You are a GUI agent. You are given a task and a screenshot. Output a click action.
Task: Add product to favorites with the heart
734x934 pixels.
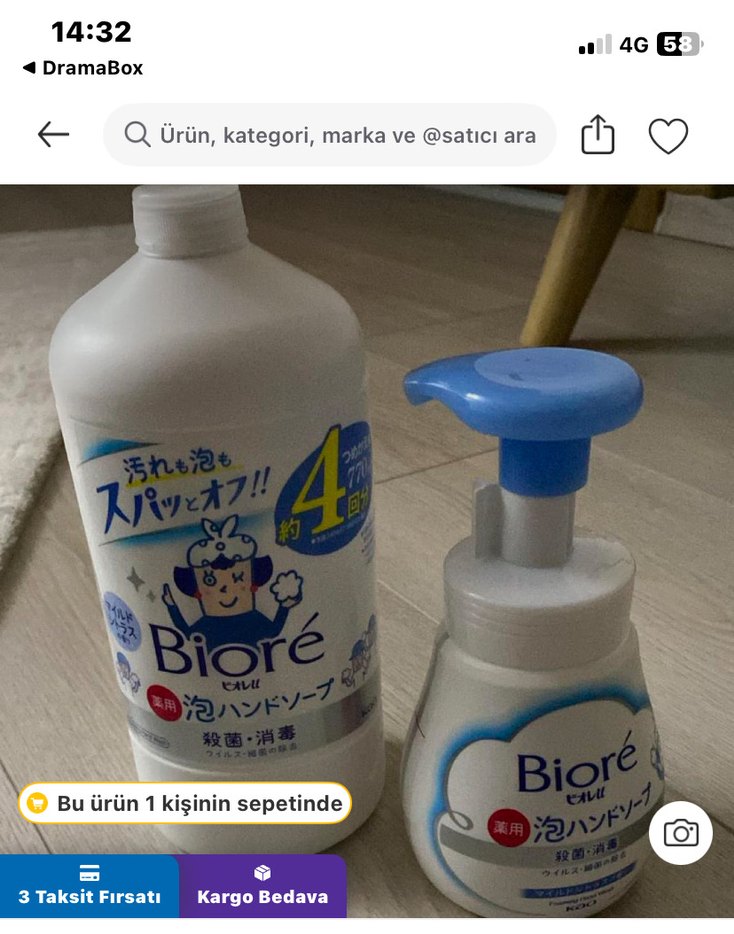pos(668,135)
